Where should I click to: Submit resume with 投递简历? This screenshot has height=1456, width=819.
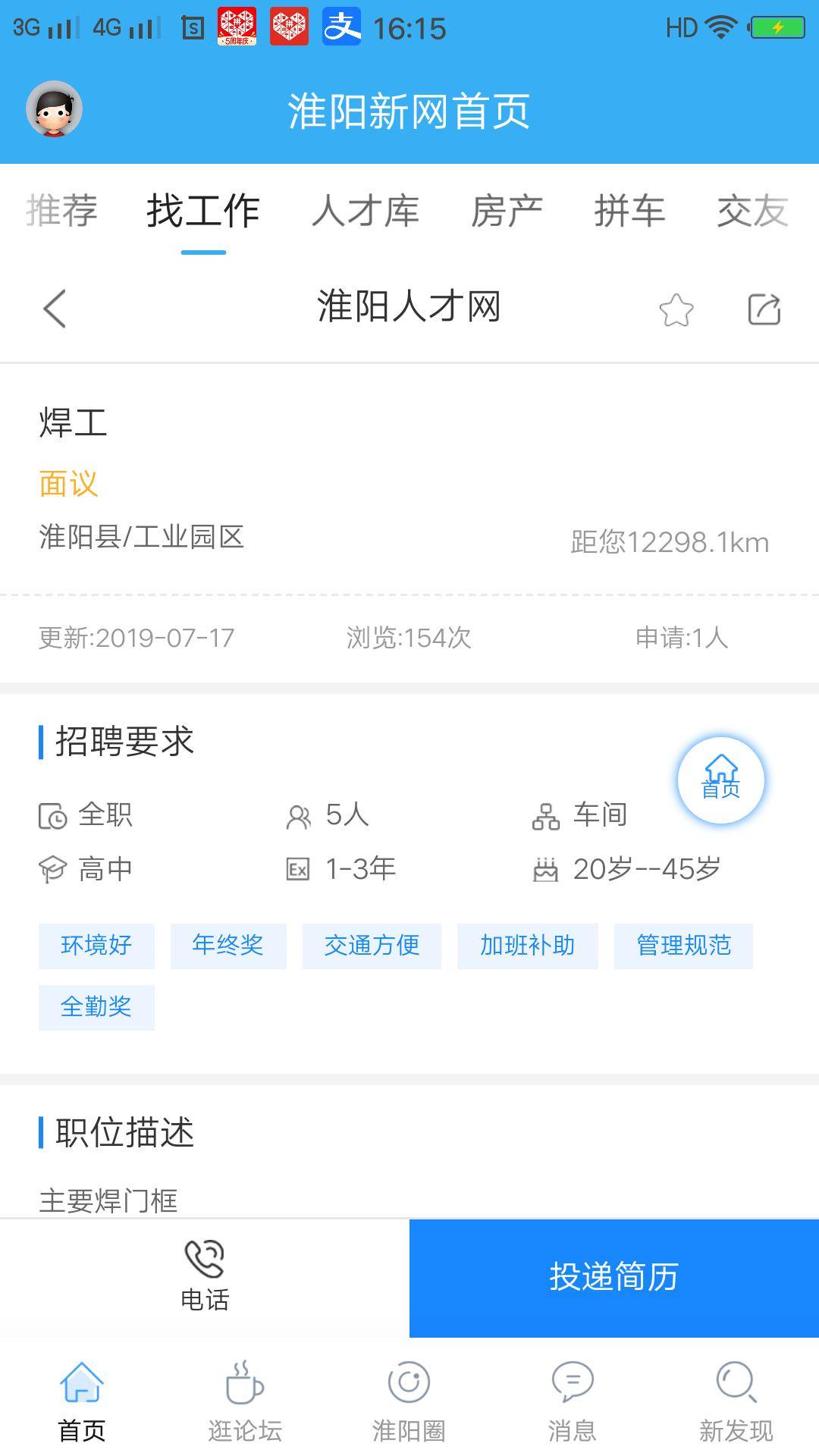pos(613,1277)
